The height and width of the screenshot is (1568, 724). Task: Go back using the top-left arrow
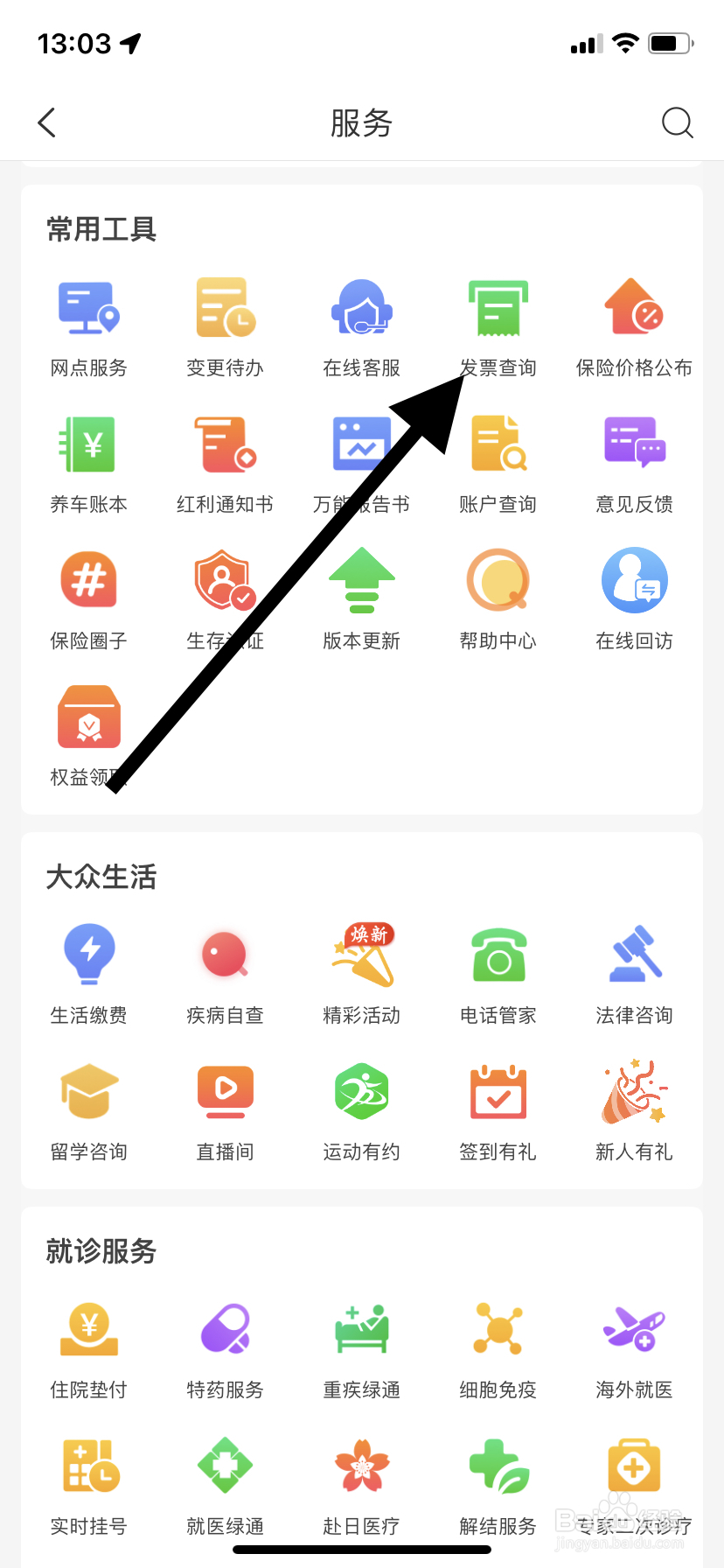point(46,123)
